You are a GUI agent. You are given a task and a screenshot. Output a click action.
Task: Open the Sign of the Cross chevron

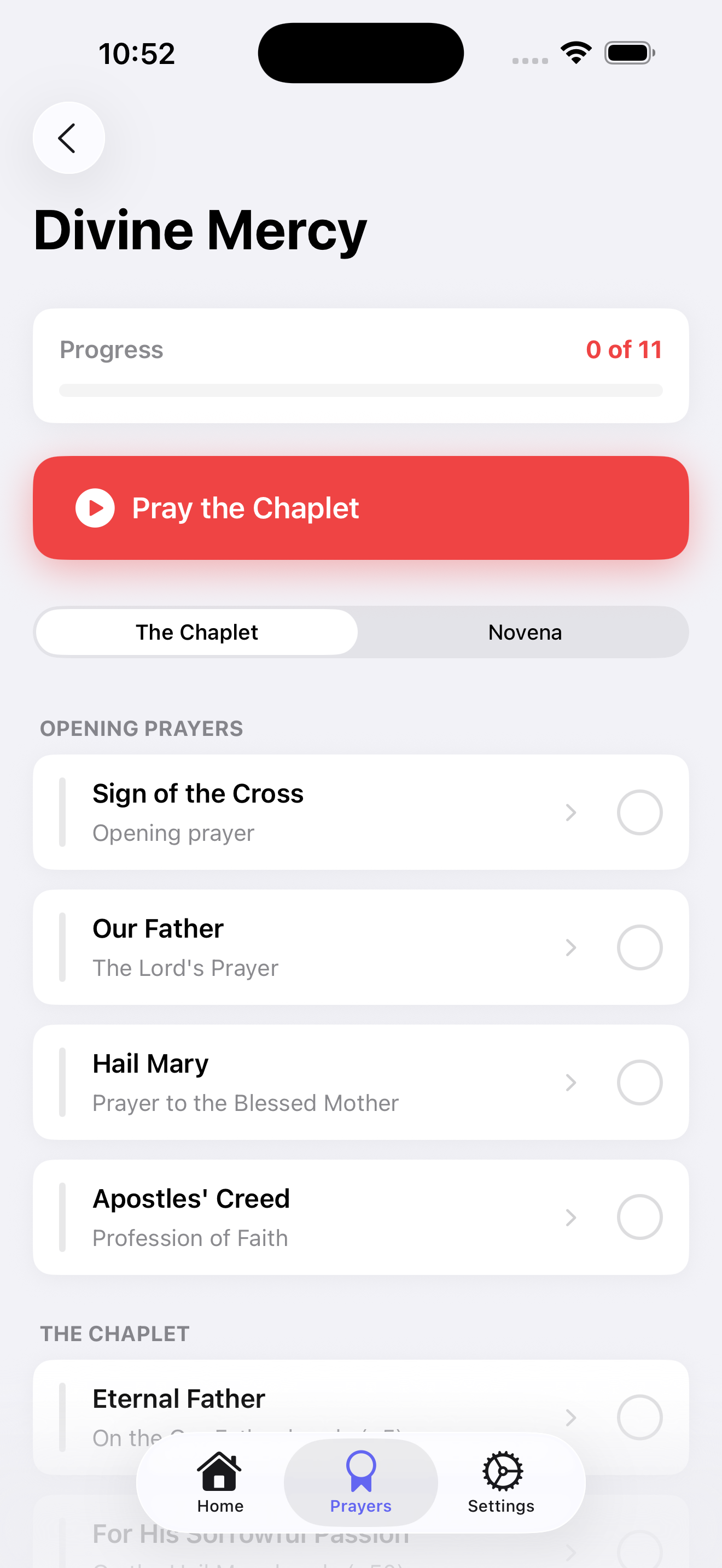570,812
